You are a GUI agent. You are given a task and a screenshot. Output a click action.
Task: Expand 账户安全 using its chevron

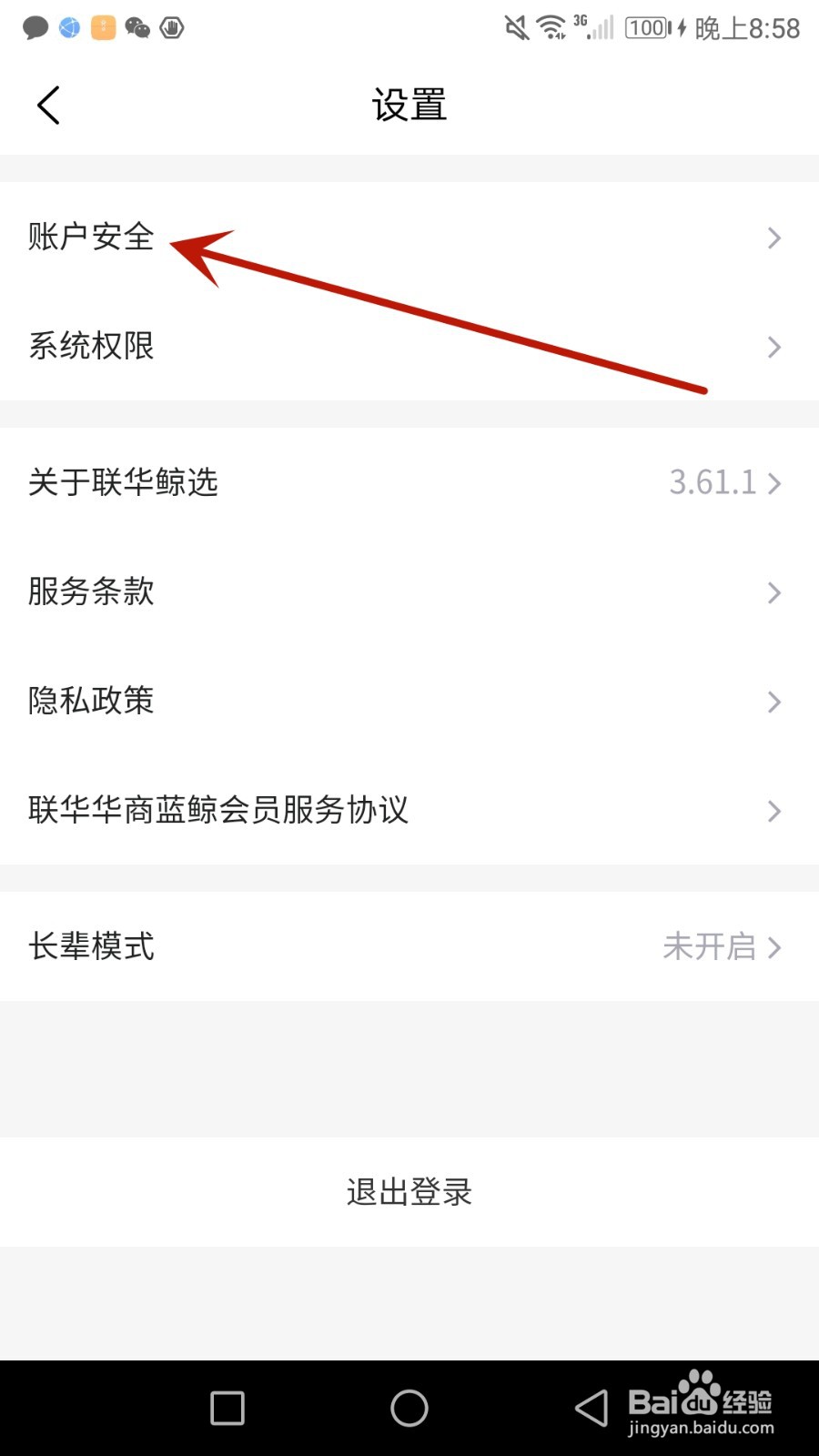[774, 238]
